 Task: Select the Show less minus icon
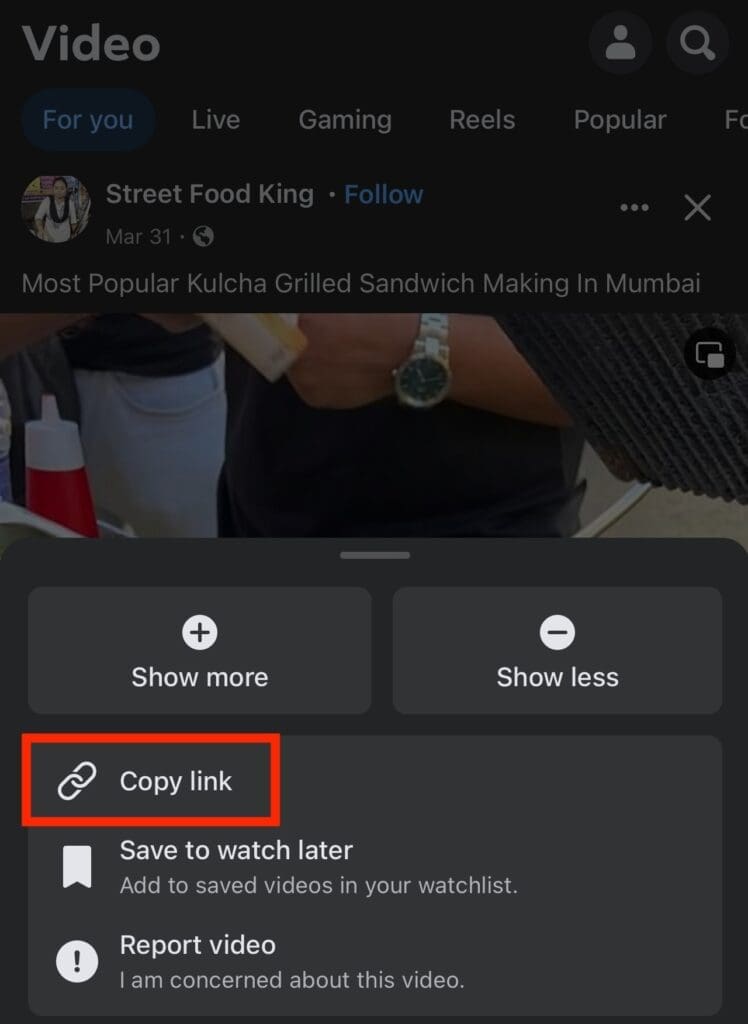557,633
